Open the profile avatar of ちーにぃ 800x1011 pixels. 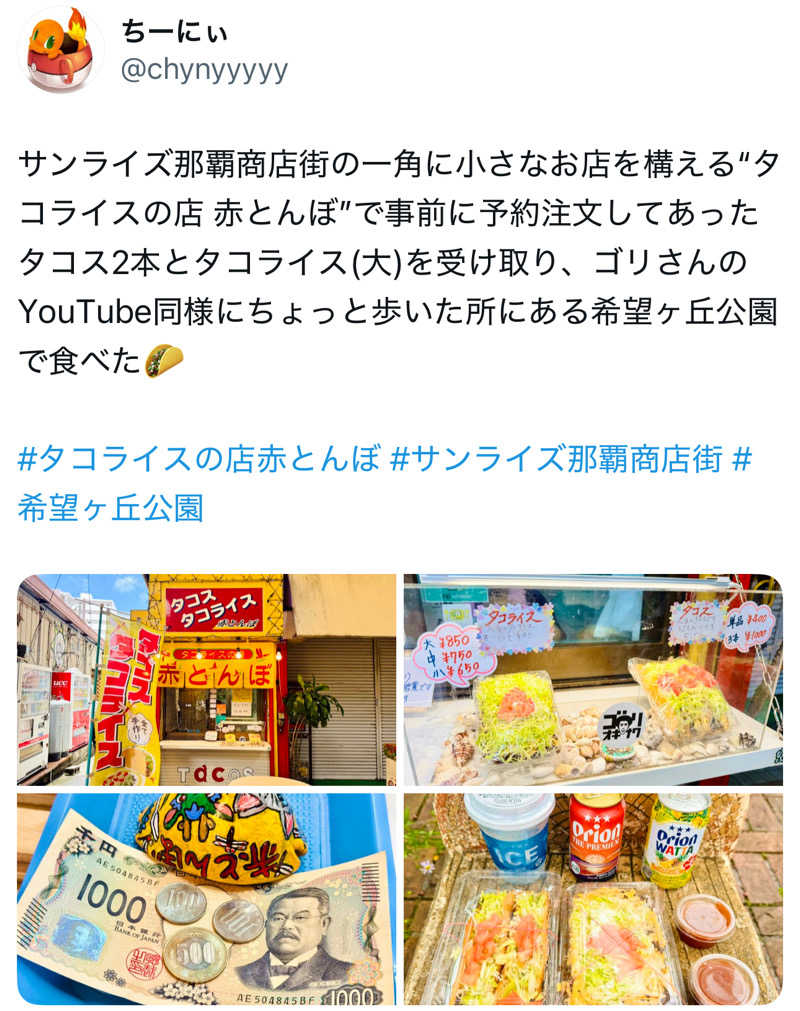tap(58, 50)
